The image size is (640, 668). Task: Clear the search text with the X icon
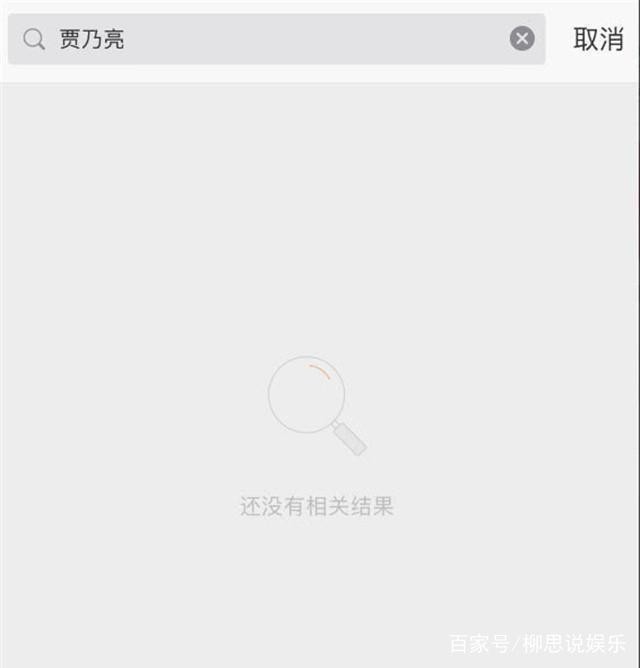(522, 39)
